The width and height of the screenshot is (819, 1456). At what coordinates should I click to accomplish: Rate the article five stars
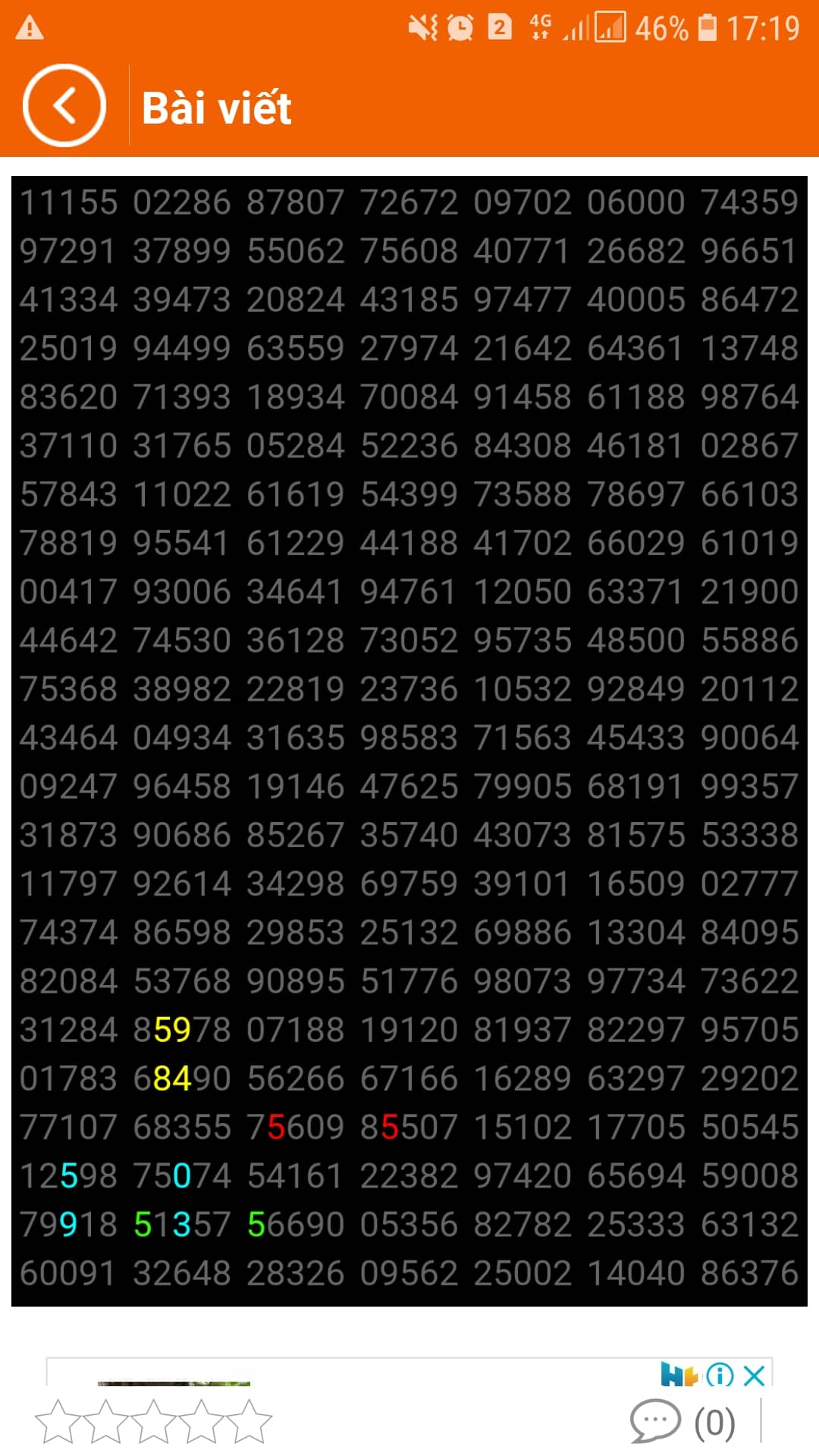[249, 1422]
